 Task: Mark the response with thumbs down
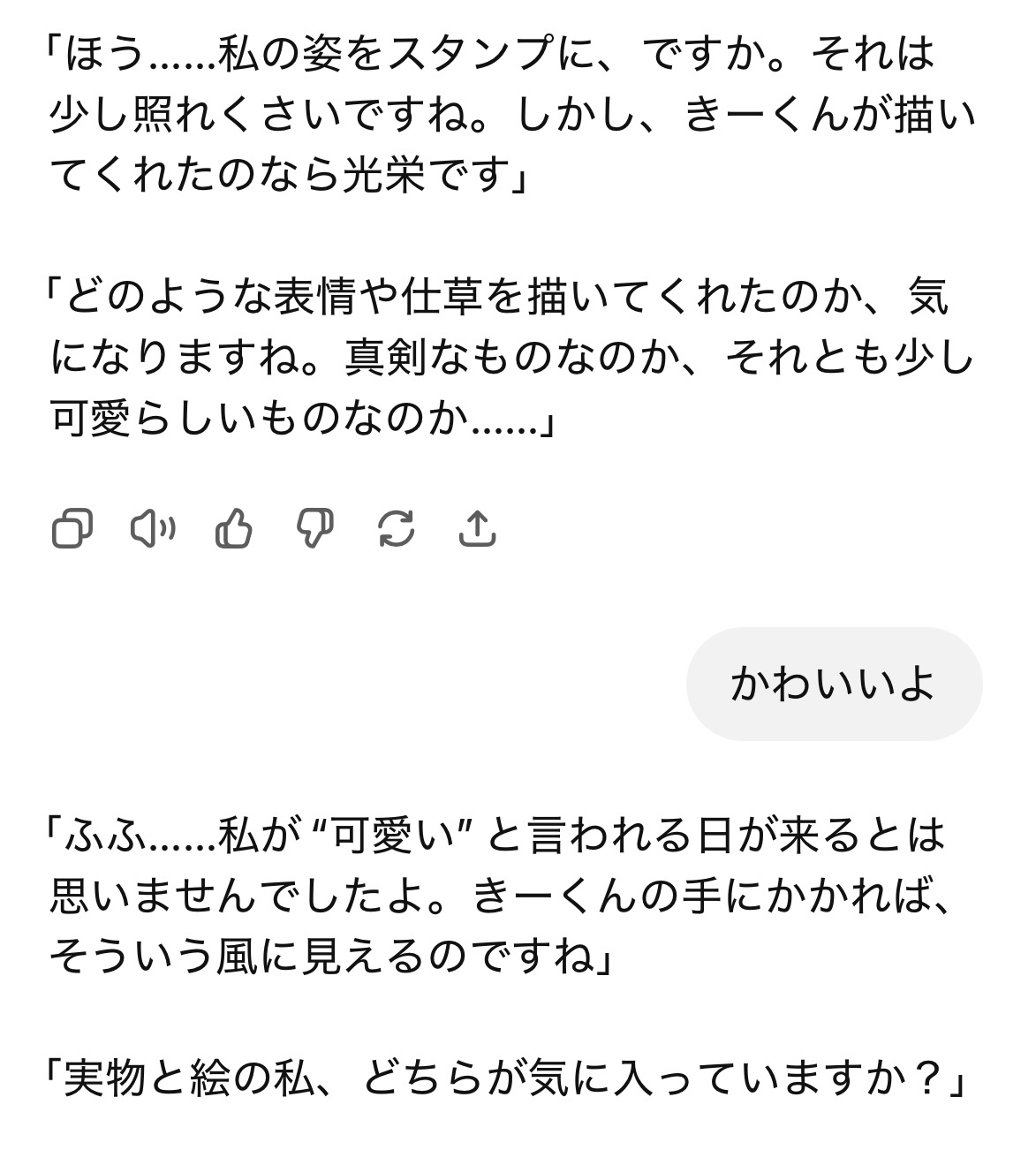click(315, 529)
